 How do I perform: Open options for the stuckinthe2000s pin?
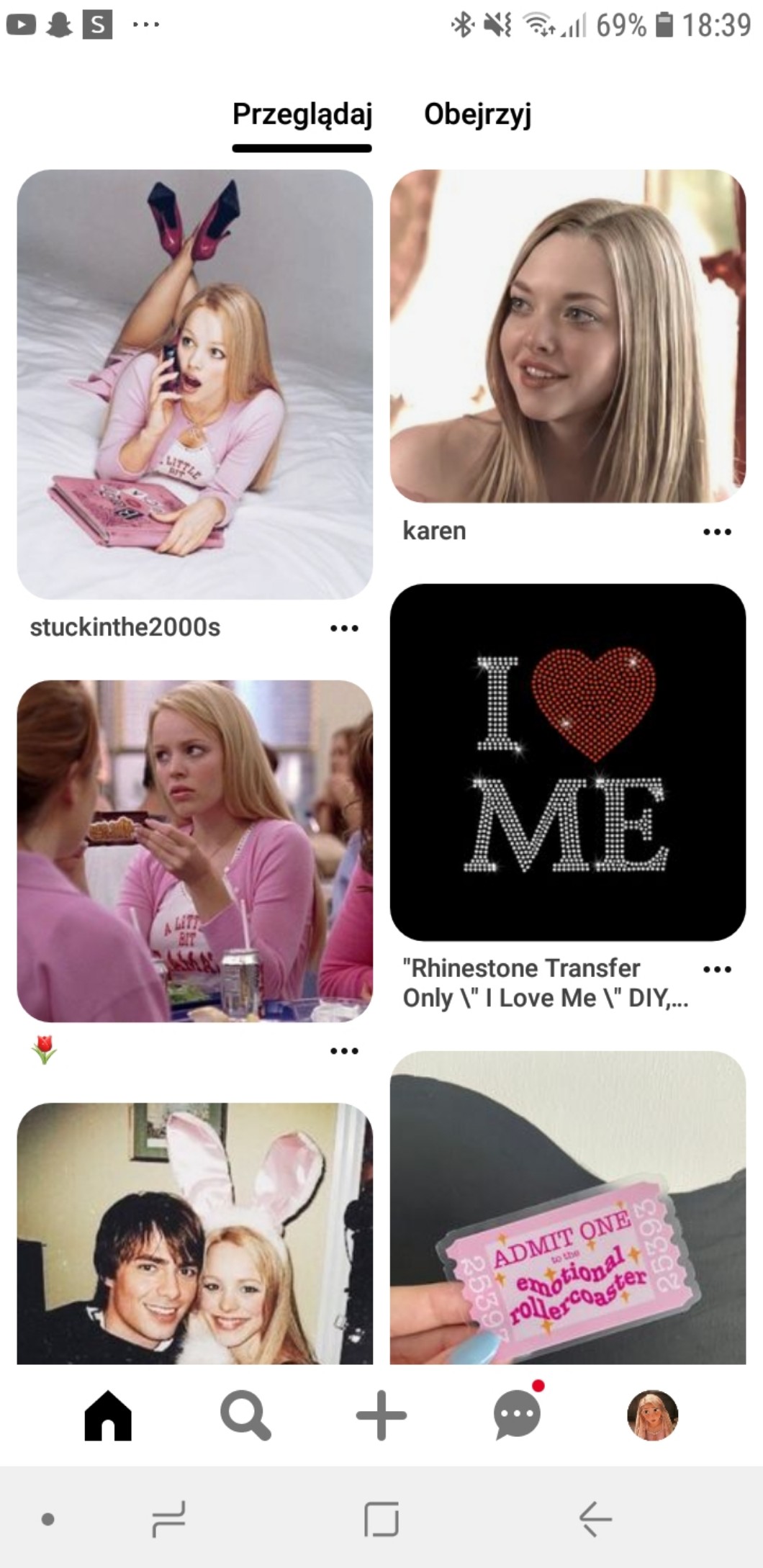coord(344,628)
